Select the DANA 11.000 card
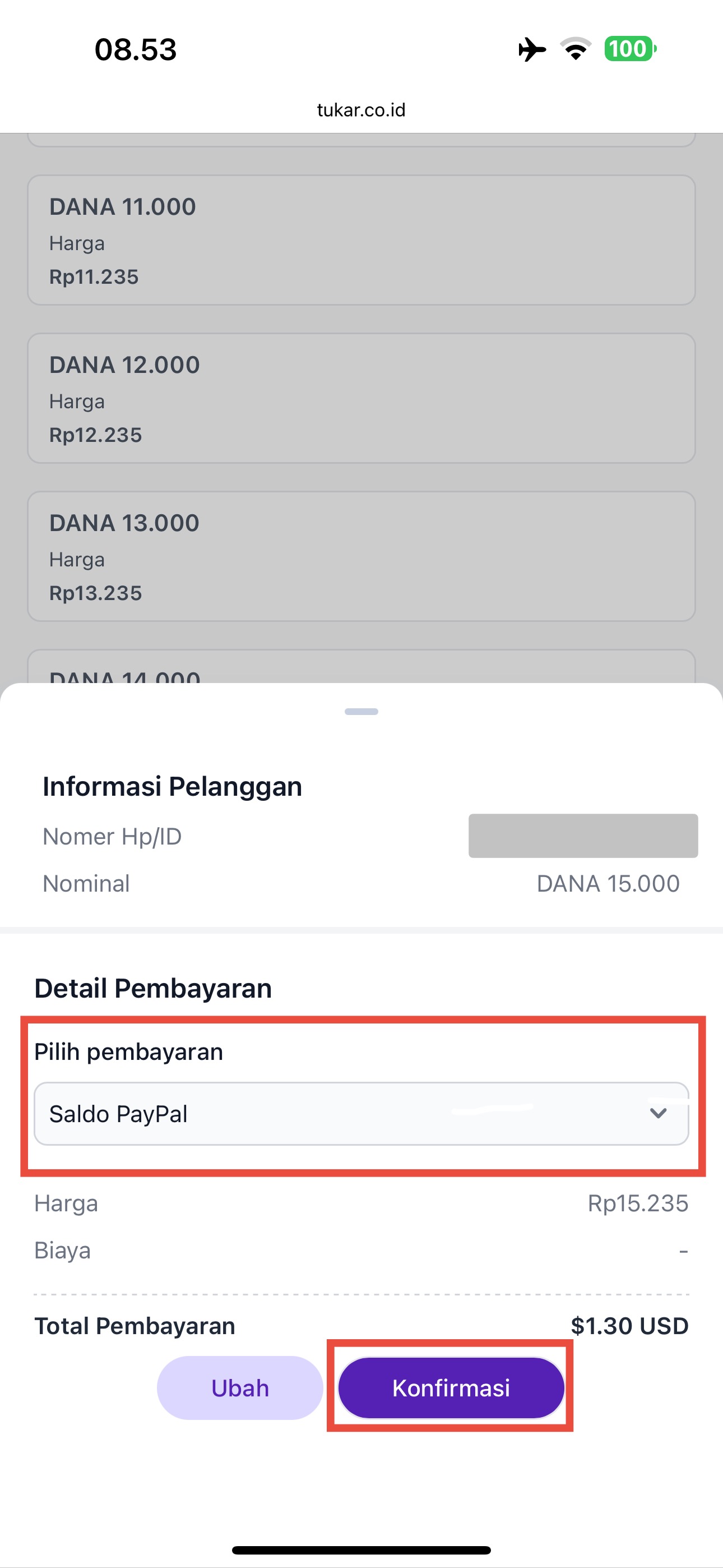 tap(361, 240)
